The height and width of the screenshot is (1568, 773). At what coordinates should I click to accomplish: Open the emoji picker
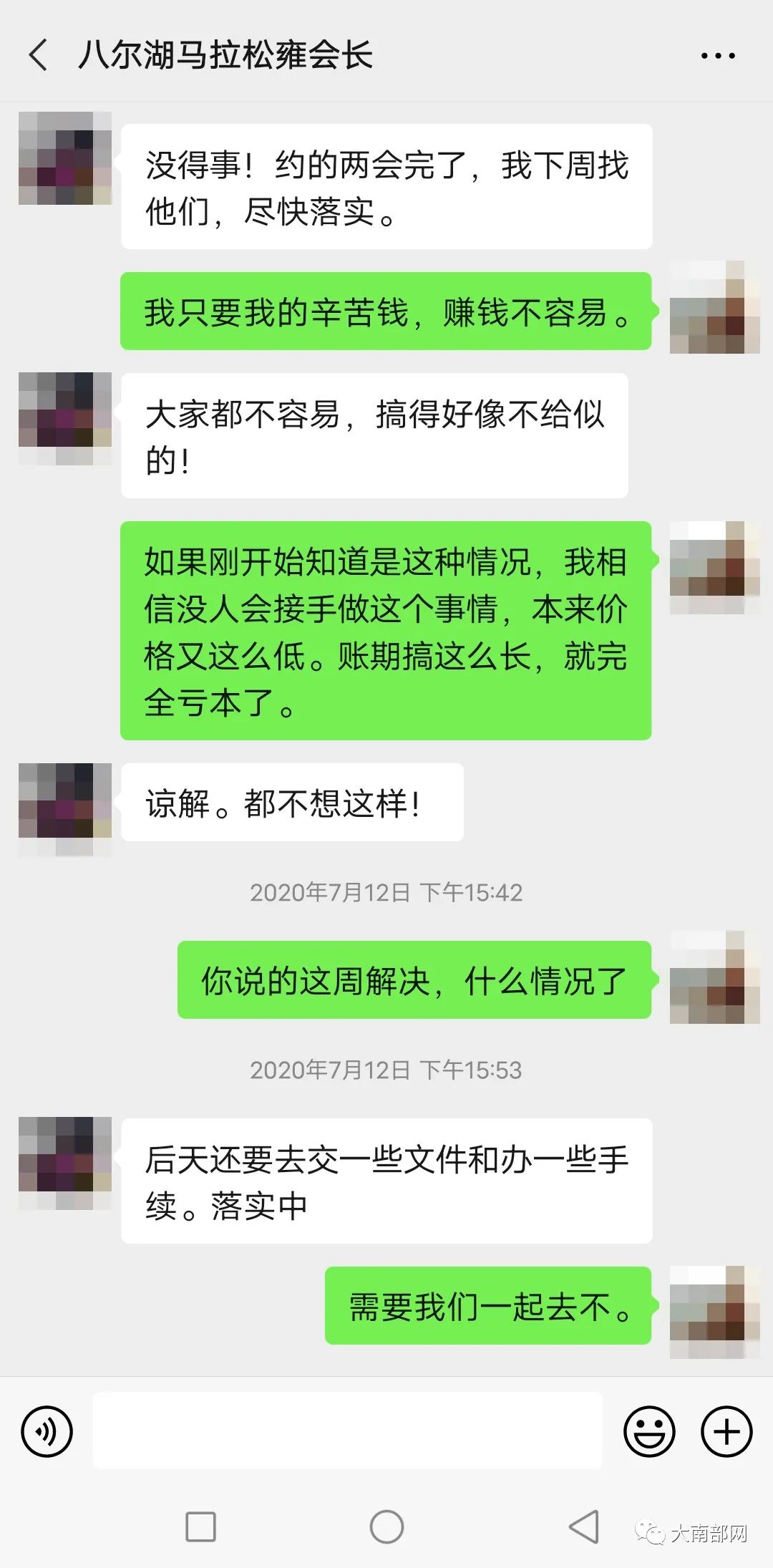(649, 1432)
